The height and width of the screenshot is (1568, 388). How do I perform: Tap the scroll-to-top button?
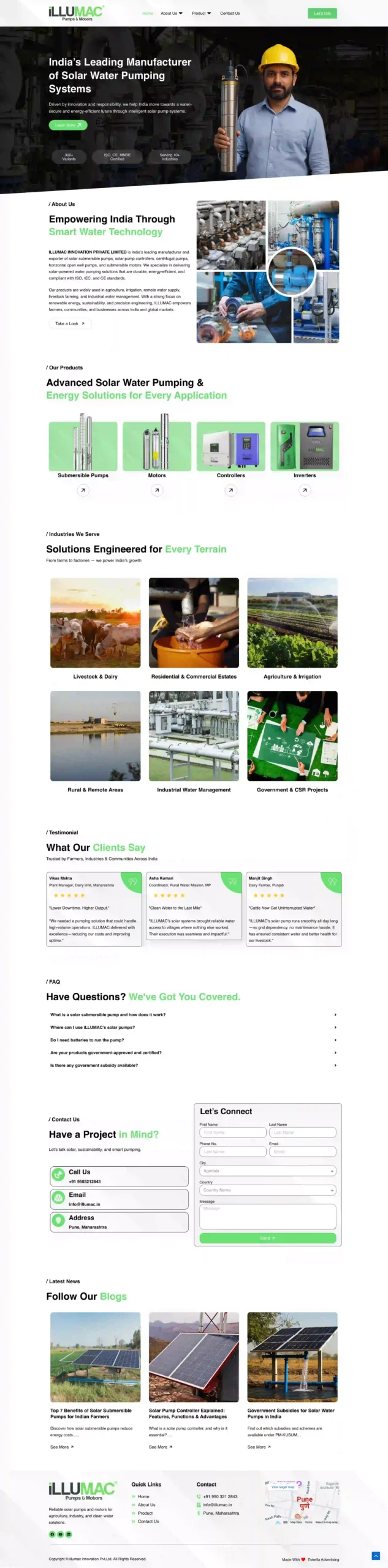point(376,1556)
